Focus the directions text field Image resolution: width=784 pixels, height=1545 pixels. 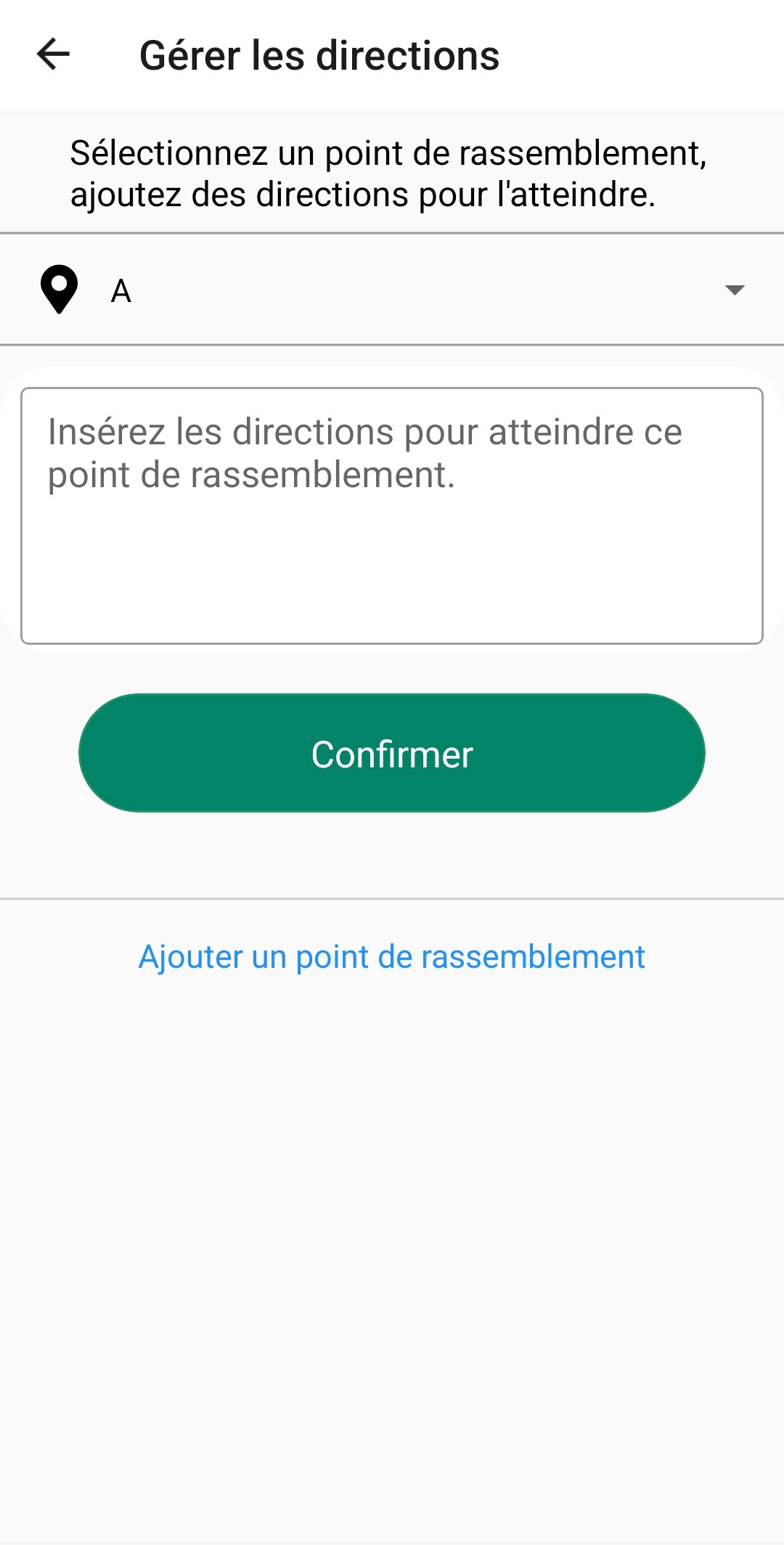coord(392,515)
